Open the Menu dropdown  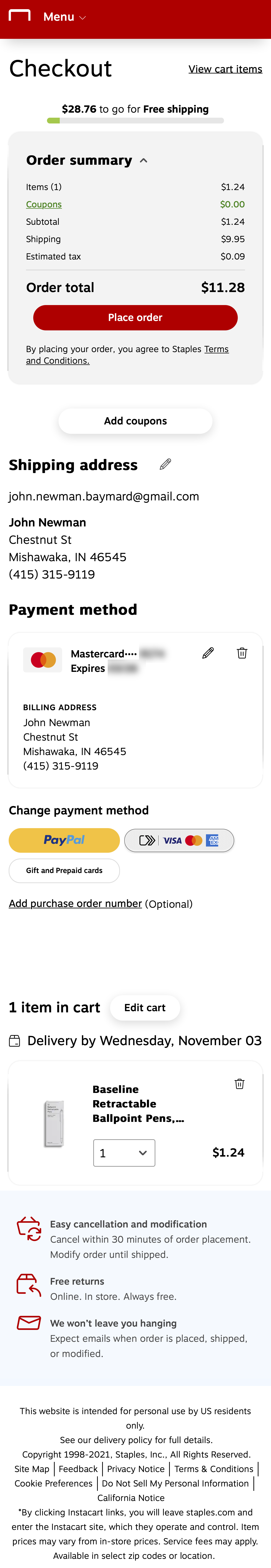tap(64, 17)
